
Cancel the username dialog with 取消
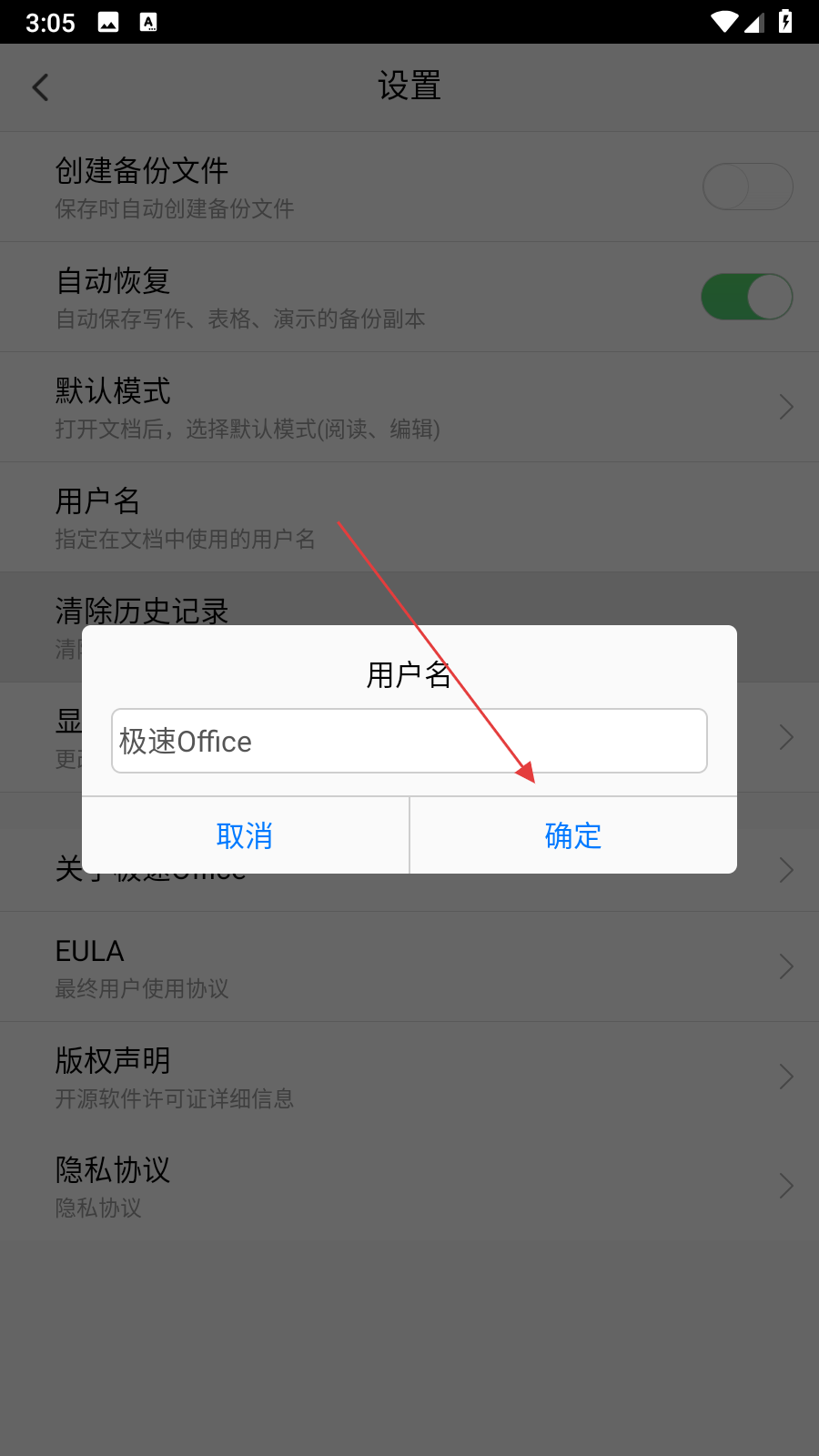click(245, 835)
